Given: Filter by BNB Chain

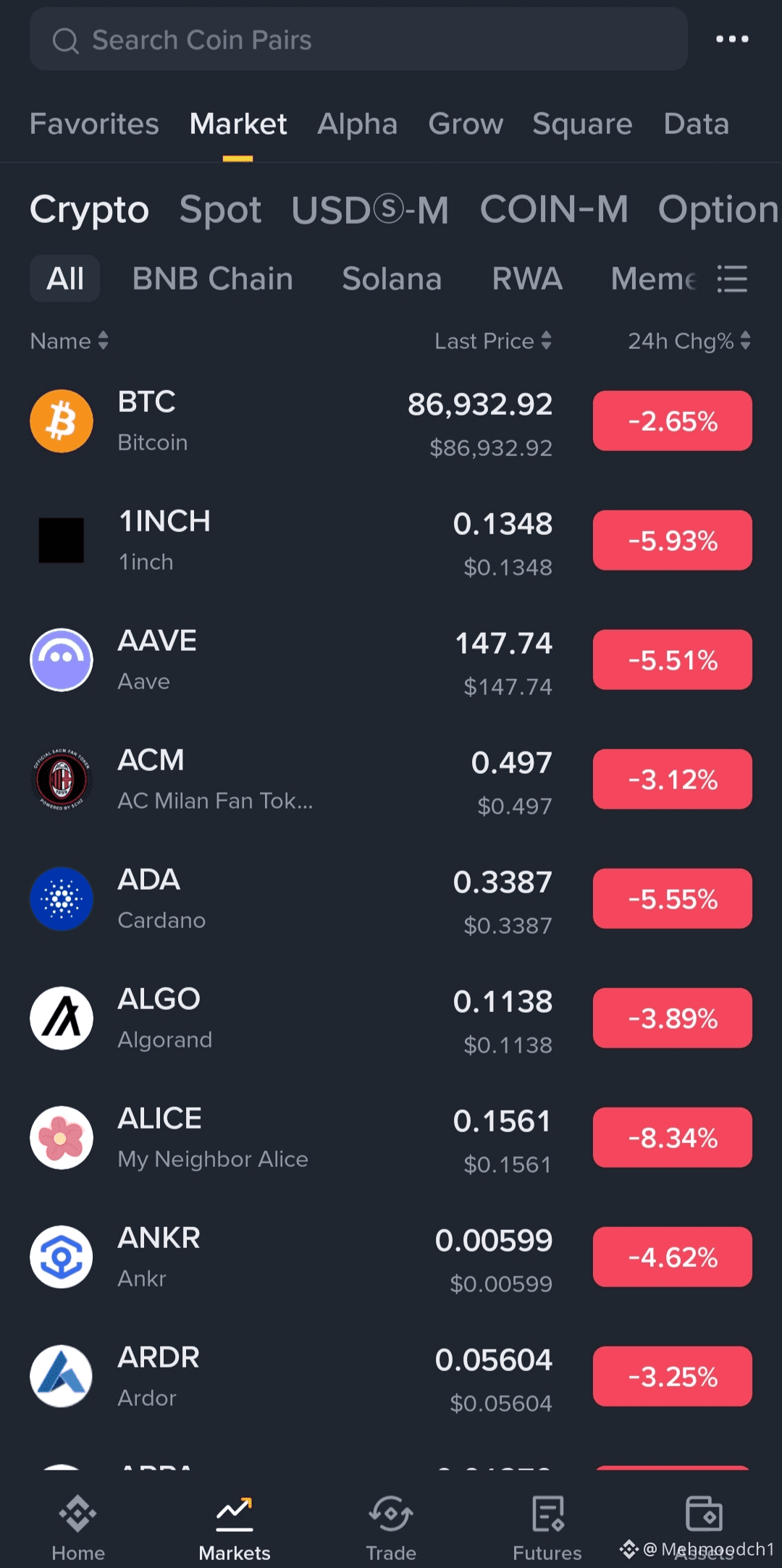Looking at the screenshot, I should 212,279.
